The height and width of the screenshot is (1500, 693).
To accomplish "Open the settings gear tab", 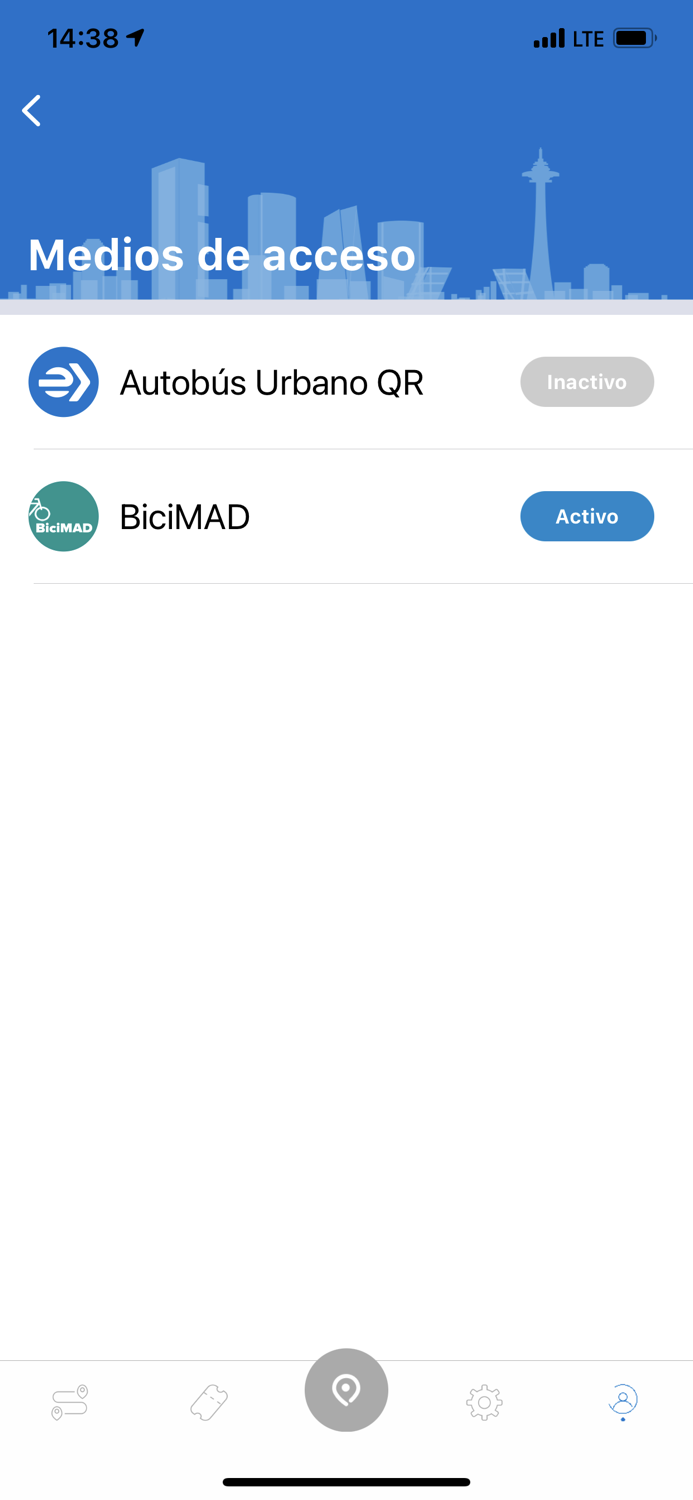I will click(x=484, y=1402).
